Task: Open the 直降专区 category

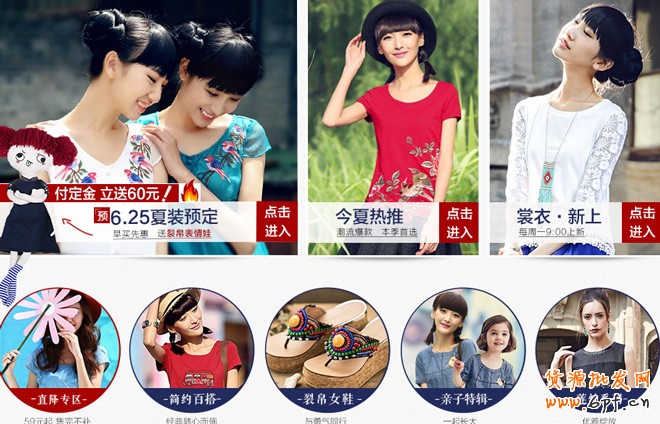Action: 60,340
